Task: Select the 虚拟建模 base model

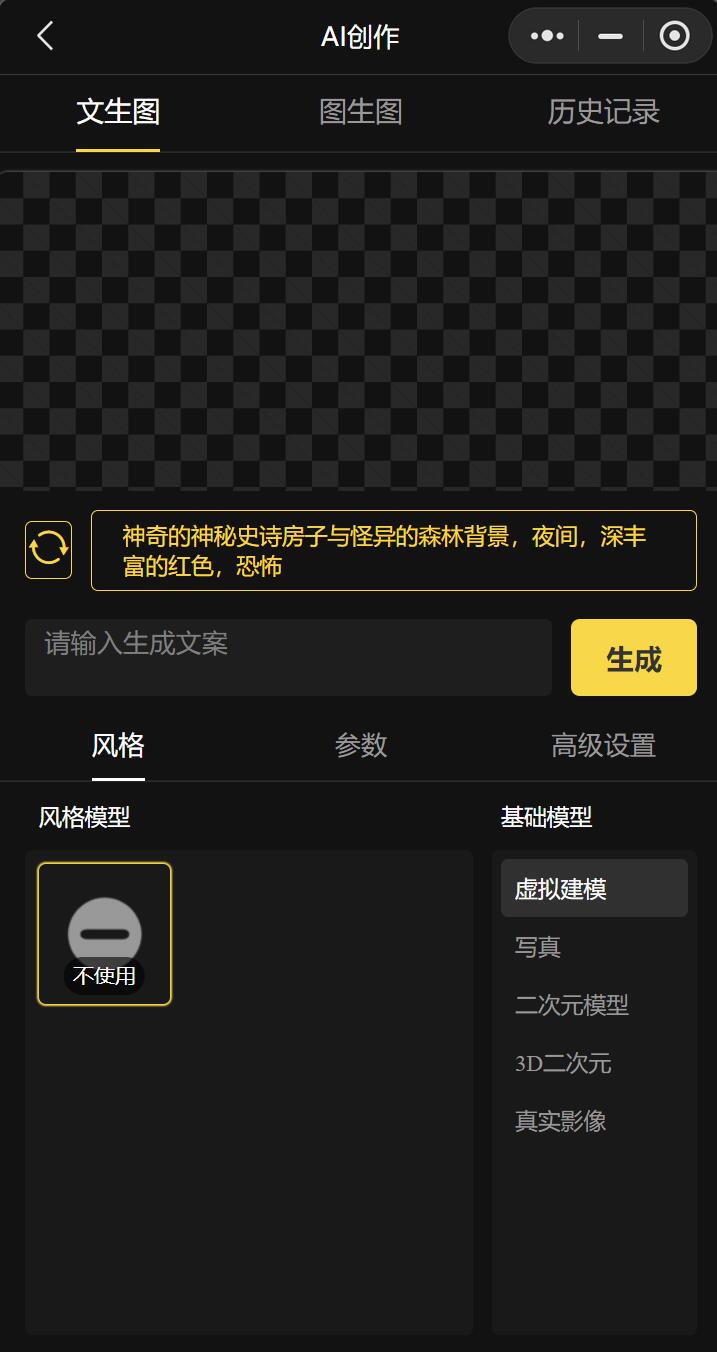Action: 594,889
